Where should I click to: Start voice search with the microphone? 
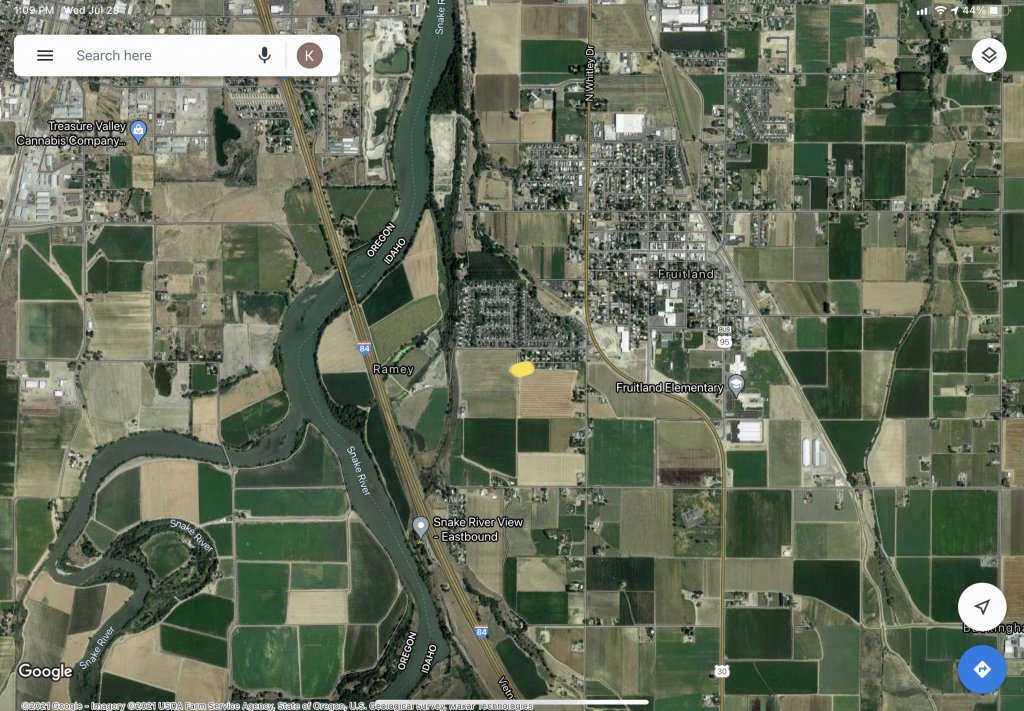tap(264, 55)
